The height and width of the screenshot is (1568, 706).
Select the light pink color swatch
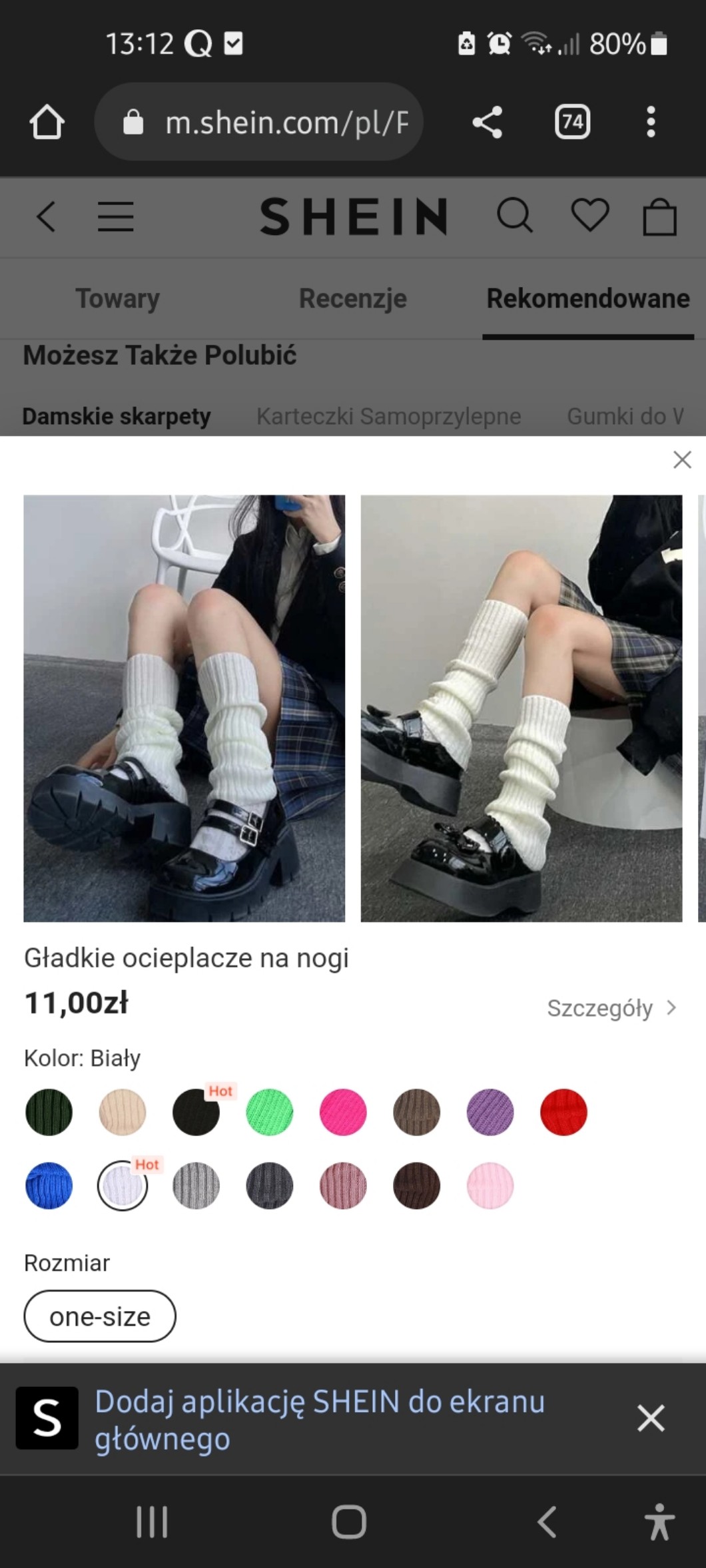(490, 1185)
